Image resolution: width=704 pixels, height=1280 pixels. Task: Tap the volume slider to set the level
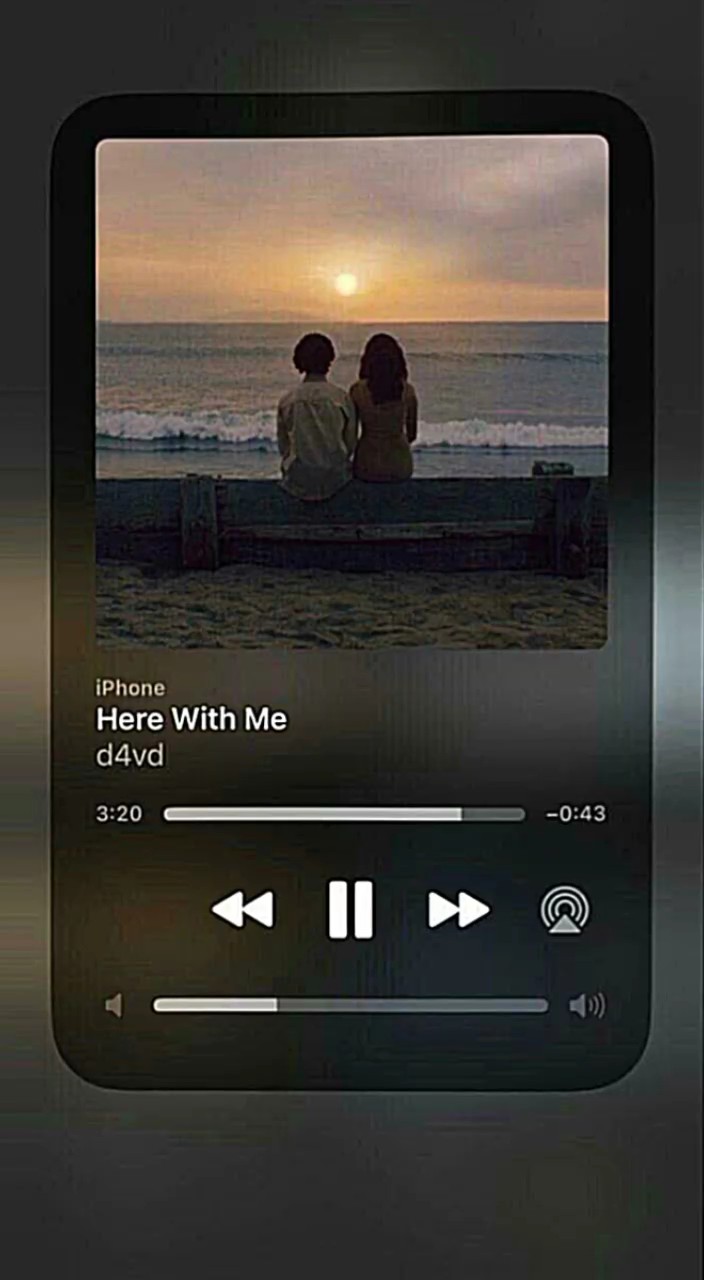pyautogui.click(x=350, y=1005)
